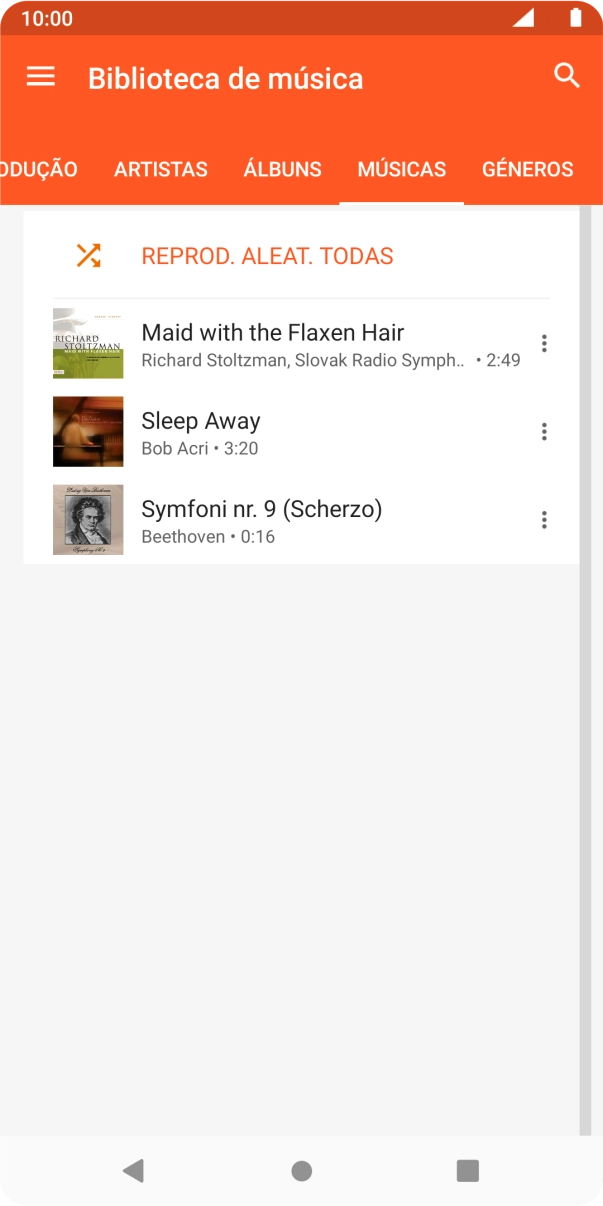Viewport: 603px width, 1206px height.
Task: Search the music library
Action: pyautogui.click(x=567, y=76)
